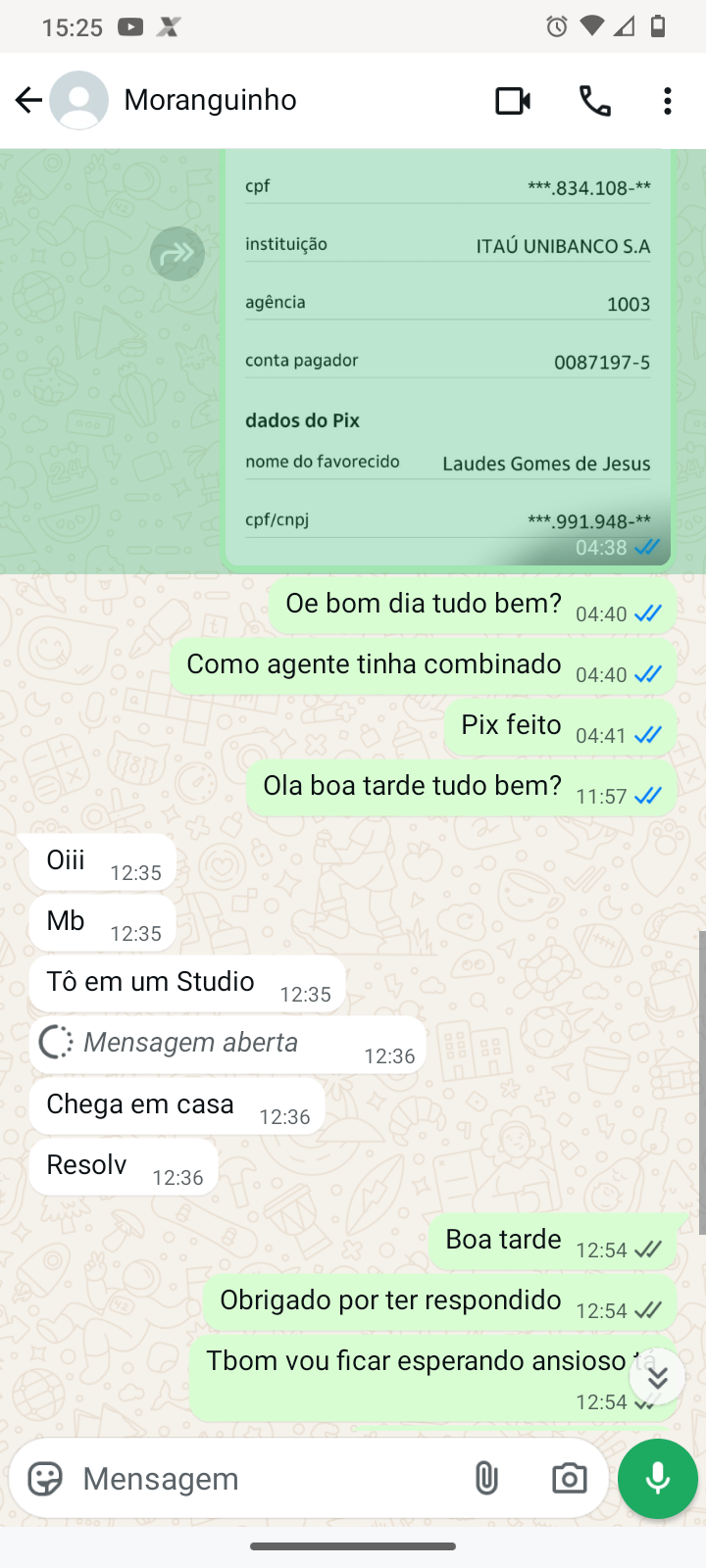Open the camera from message bar
Image resolution: width=706 pixels, height=1568 pixels.
(569, 1478)
